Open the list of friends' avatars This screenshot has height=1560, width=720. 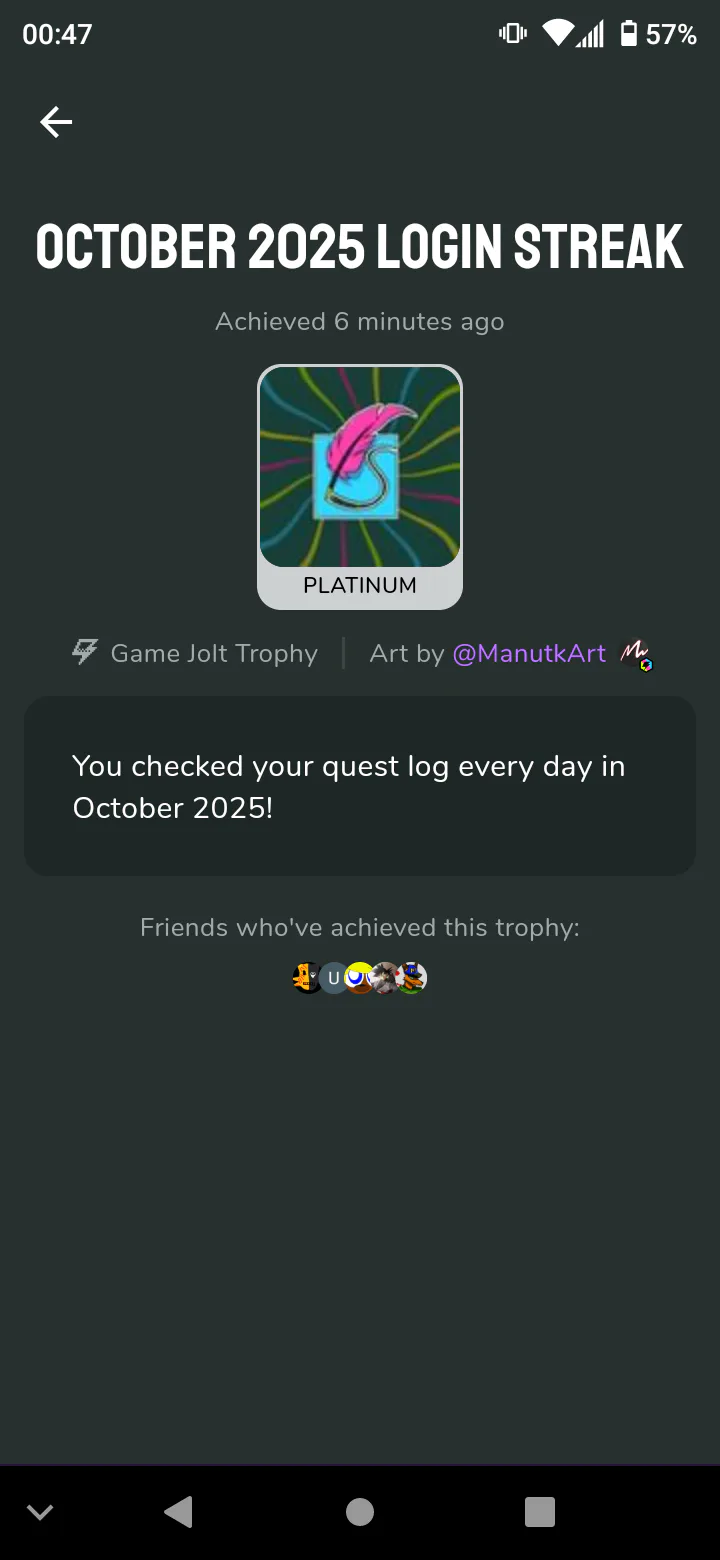click(360, 977)
